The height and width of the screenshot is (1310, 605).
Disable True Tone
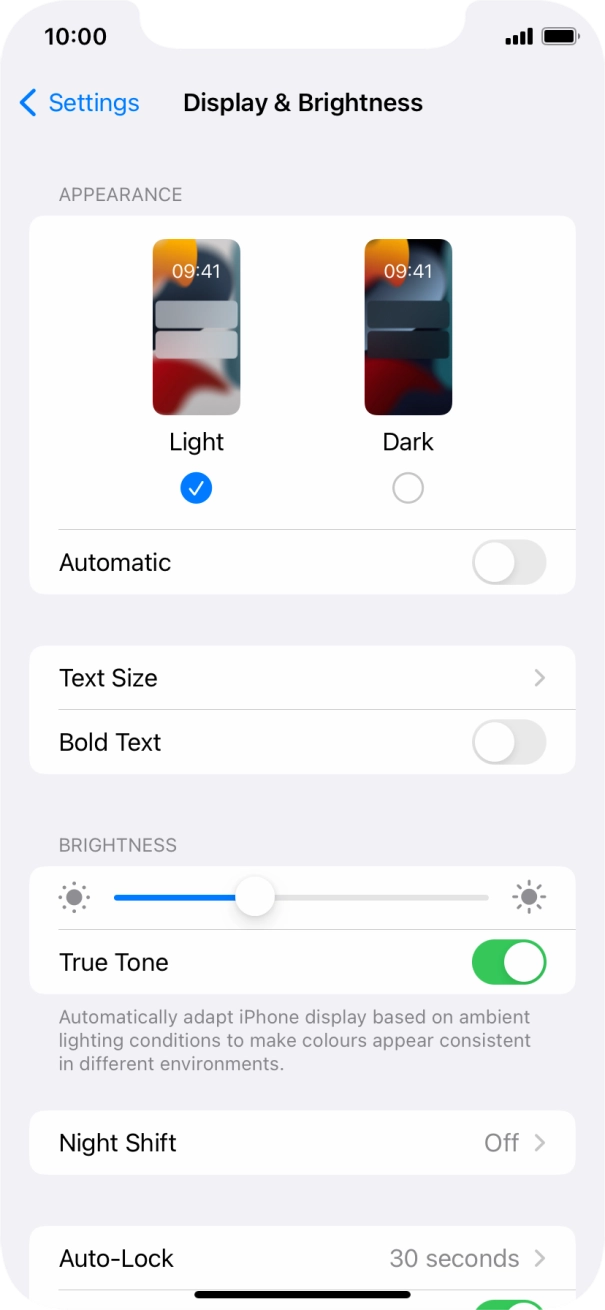509,962
